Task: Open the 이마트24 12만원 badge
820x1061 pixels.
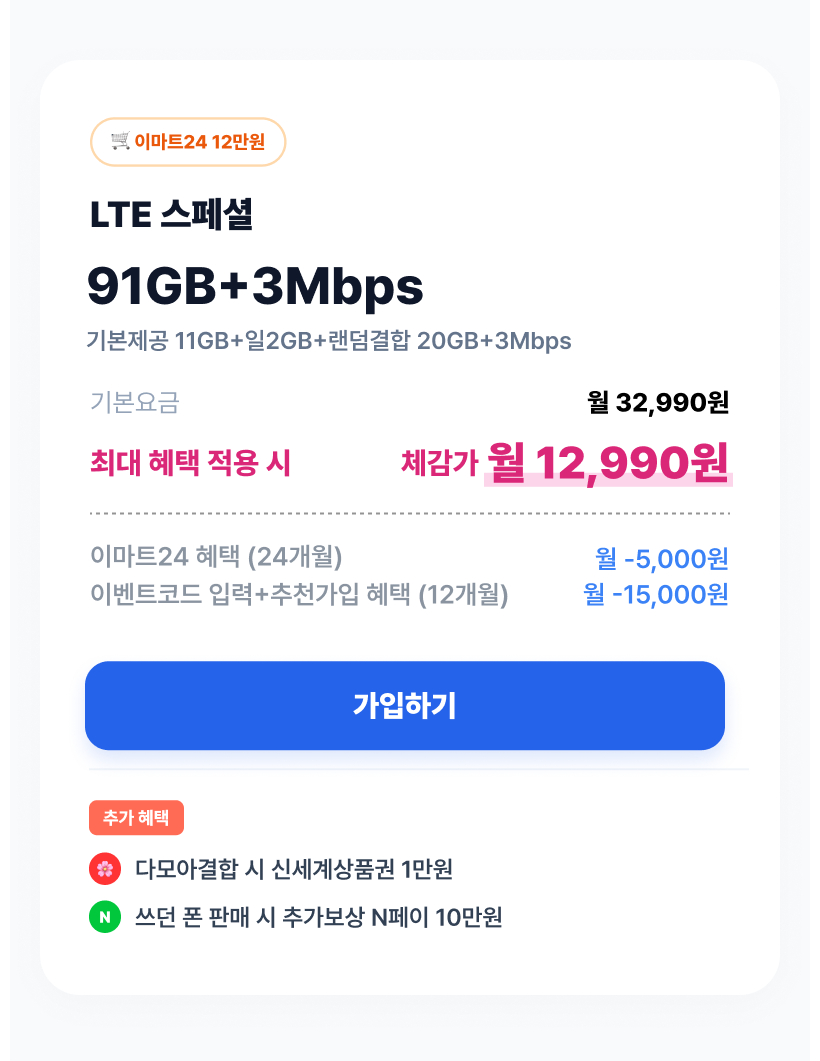Action: point(187,142)
